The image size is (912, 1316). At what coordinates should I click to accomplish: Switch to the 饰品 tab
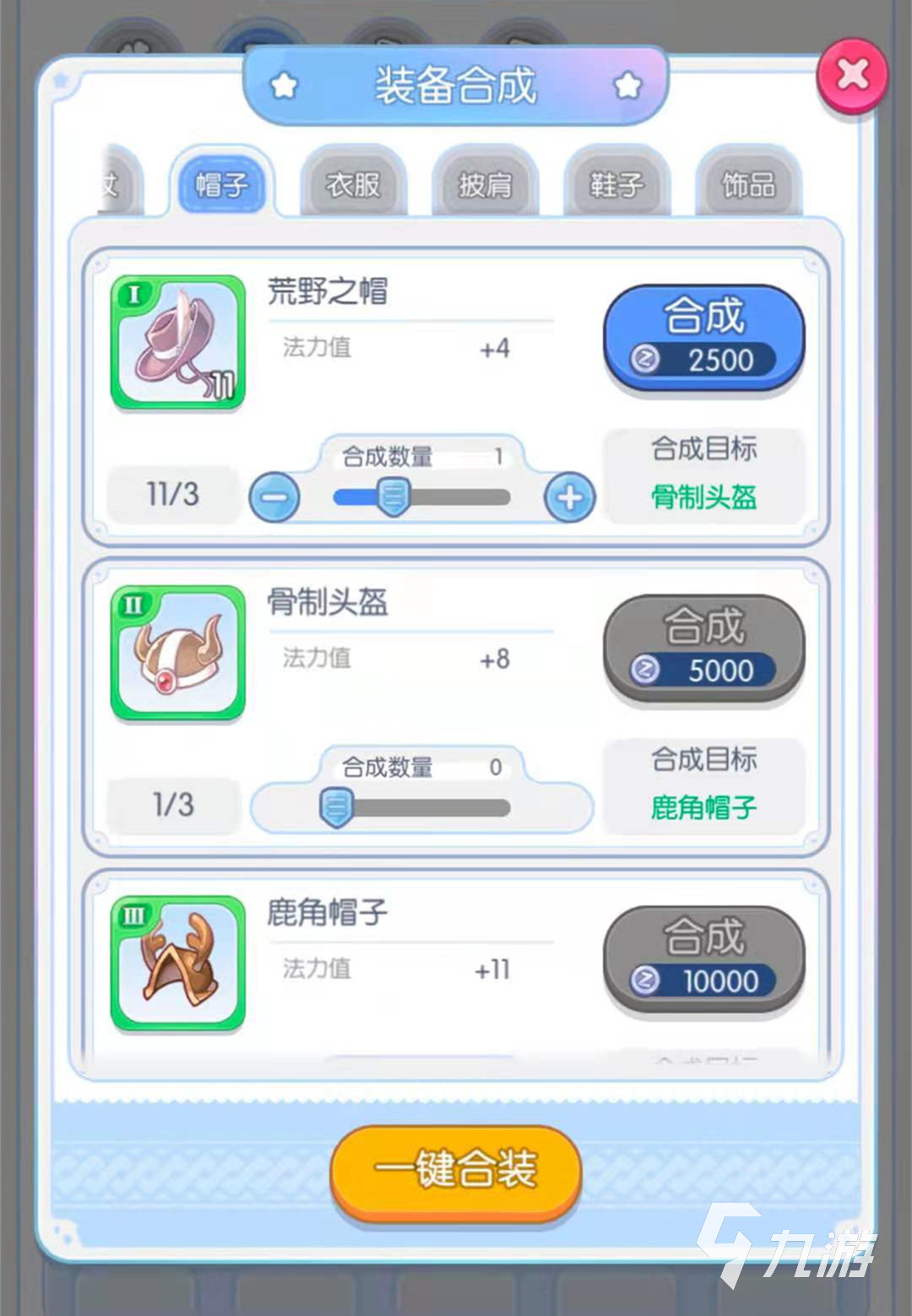click(748, 184)
